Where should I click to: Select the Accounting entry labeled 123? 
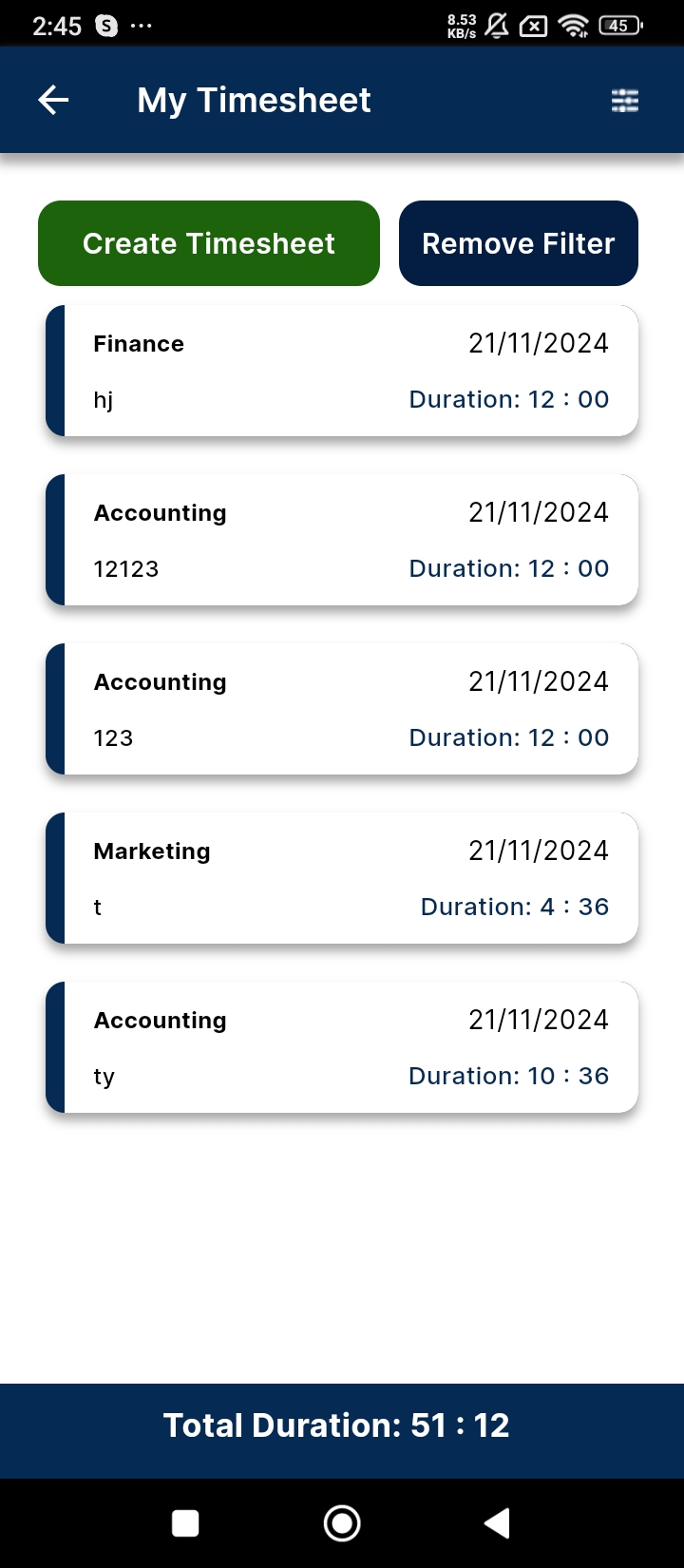coord(342,709)
